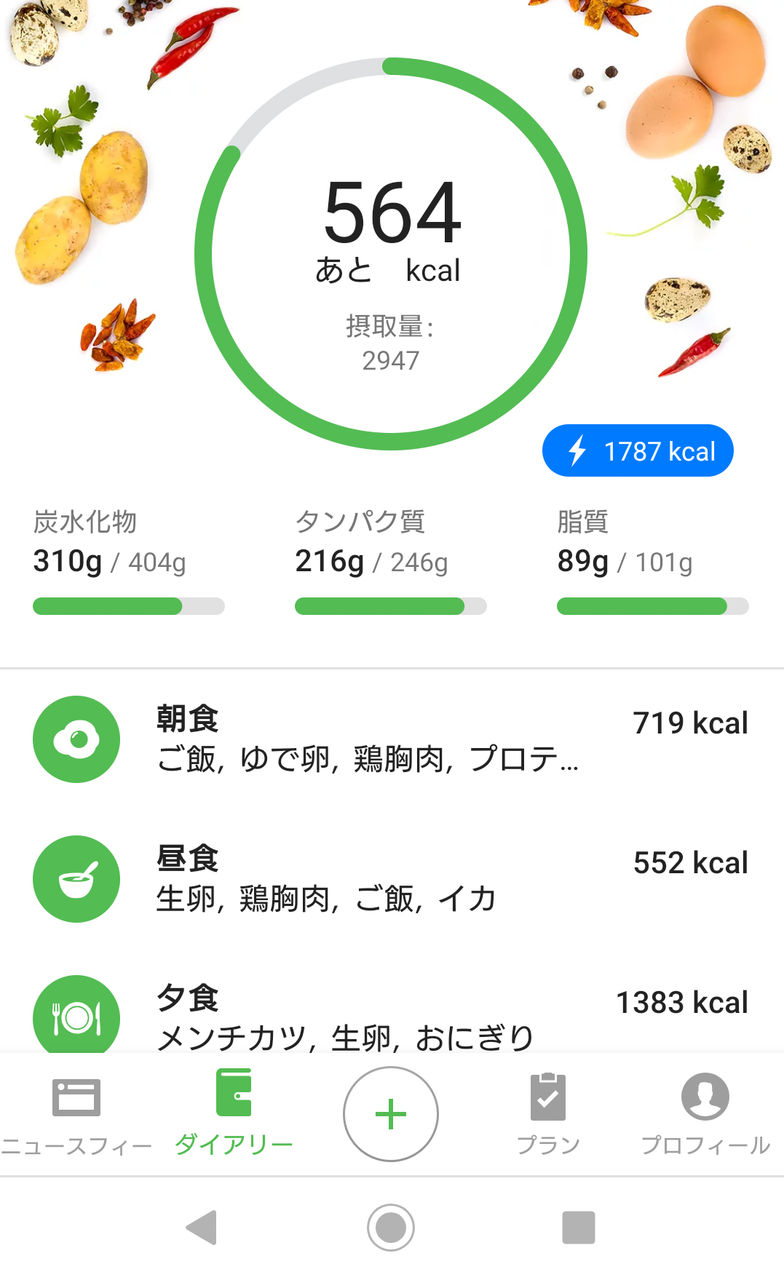Open the 昼食 lunch entry
Screen dimensions: 784x1280
(x=392, y=879)
